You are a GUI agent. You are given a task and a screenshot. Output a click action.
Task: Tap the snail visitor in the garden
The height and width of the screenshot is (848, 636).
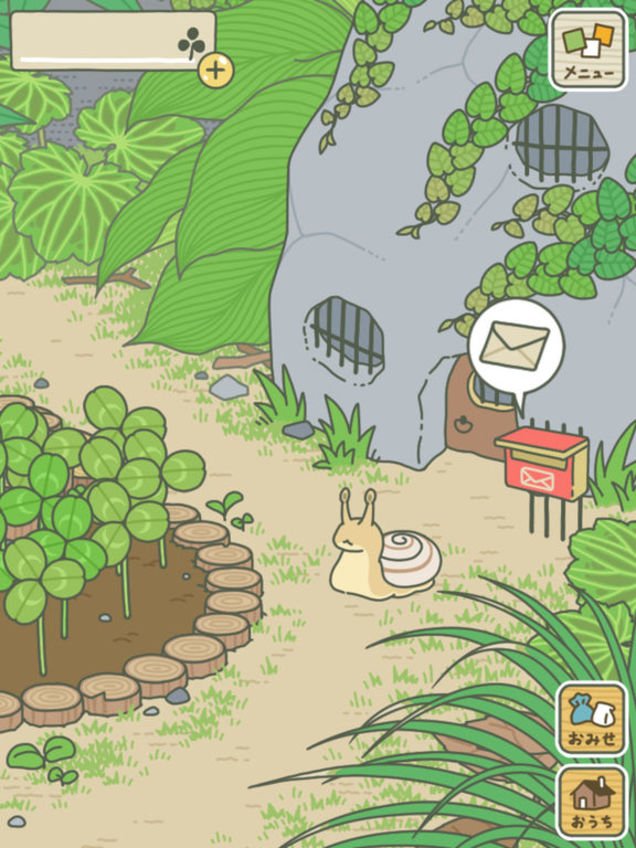385,555
